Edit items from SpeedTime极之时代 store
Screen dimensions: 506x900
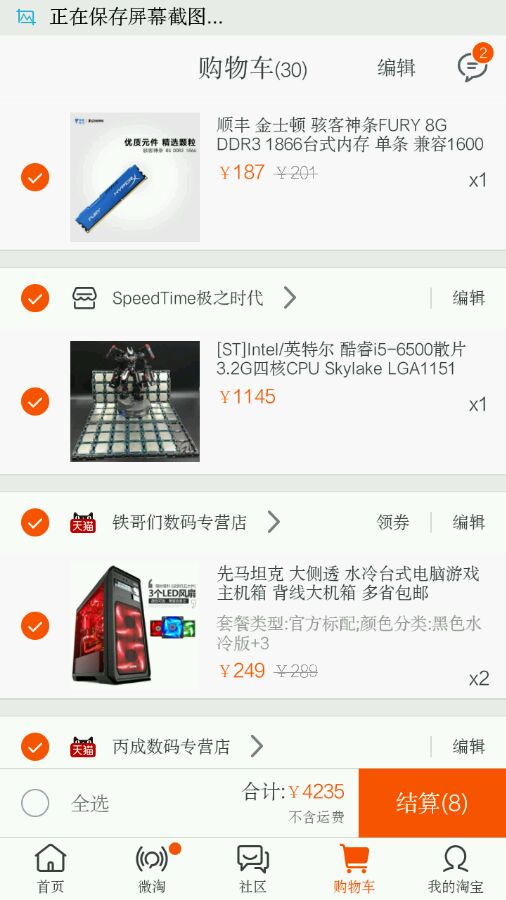(469, 298)
